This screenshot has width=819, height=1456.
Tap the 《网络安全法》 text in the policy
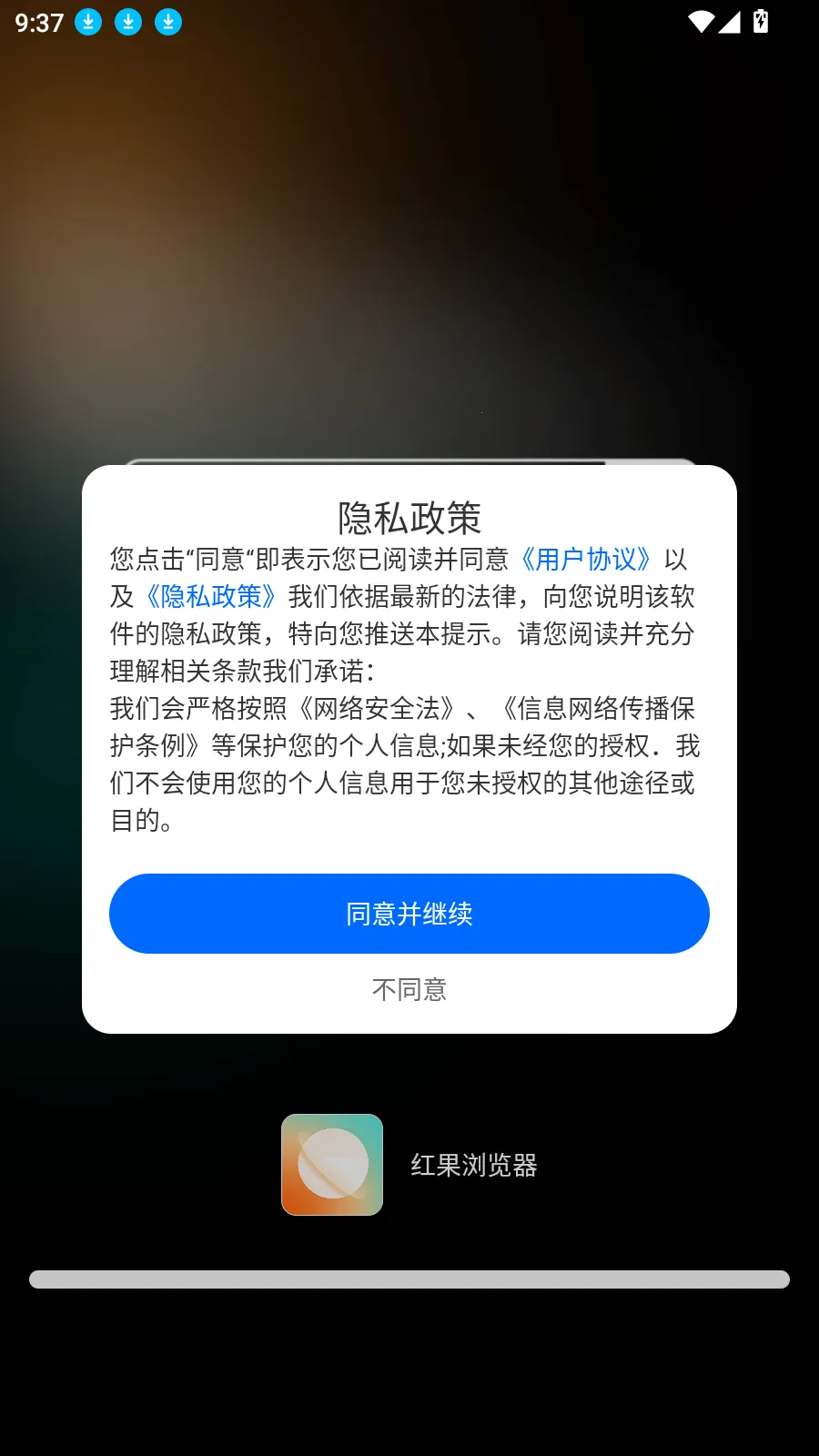(379, 710)
